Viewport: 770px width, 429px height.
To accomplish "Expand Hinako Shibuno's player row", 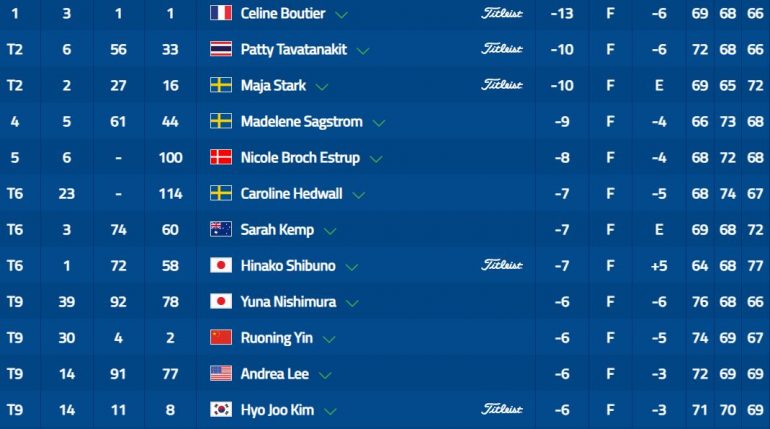I will (352, 267).
